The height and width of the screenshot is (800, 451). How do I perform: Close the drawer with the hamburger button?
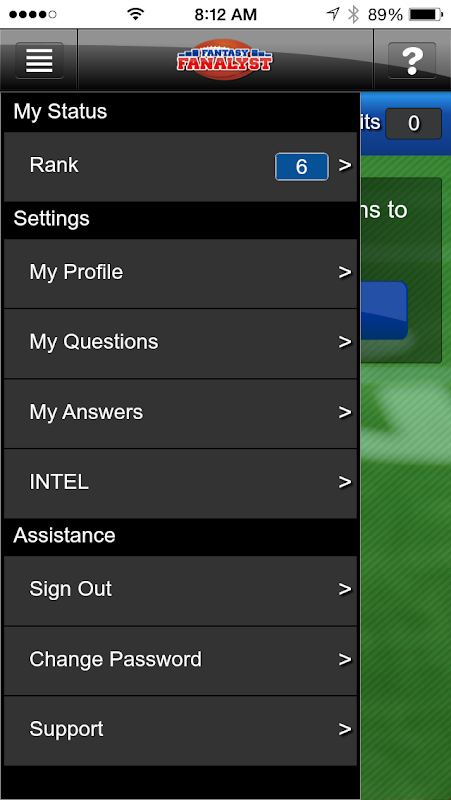[39, 61]
